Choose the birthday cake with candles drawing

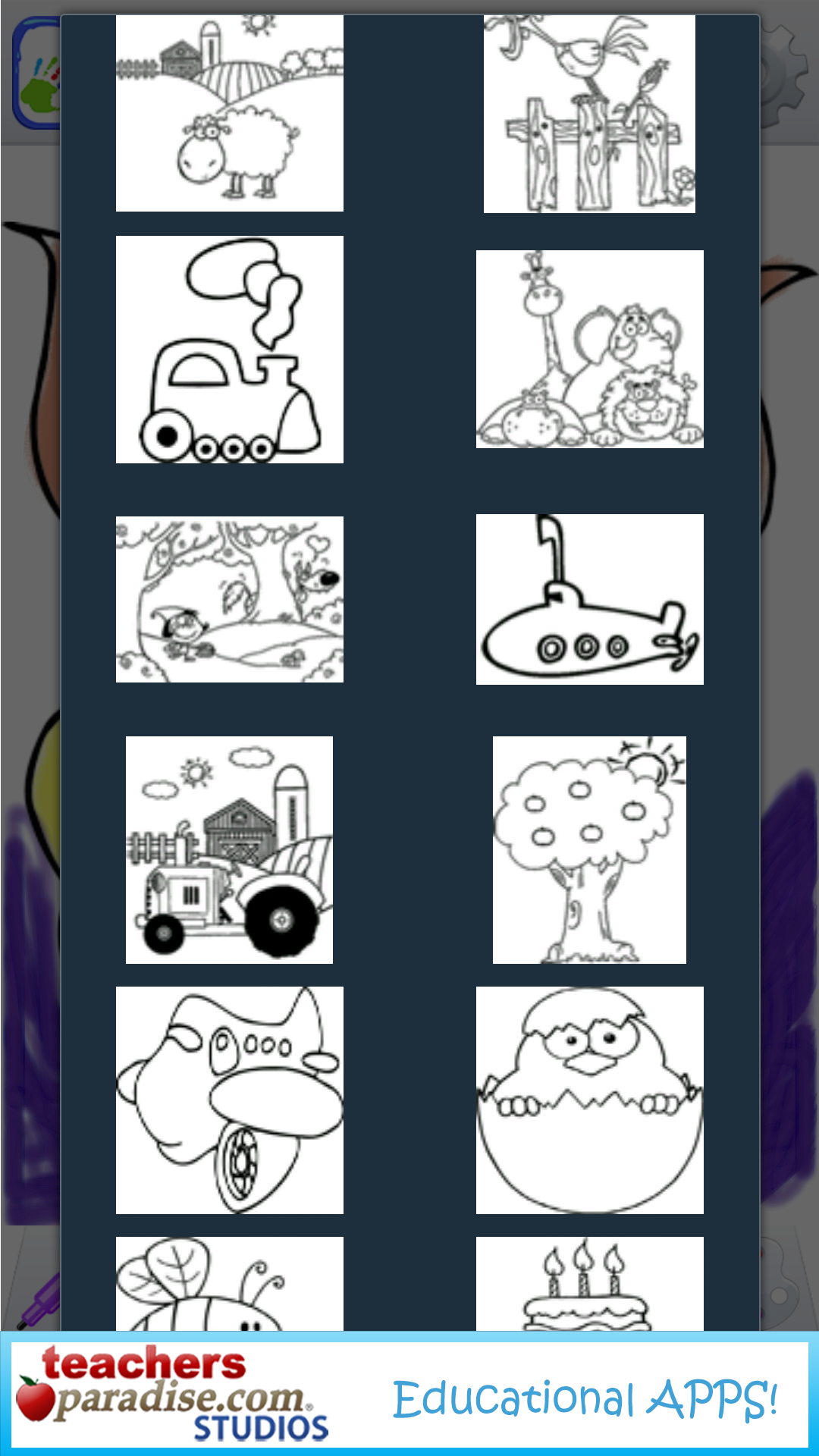[589, 1285]
